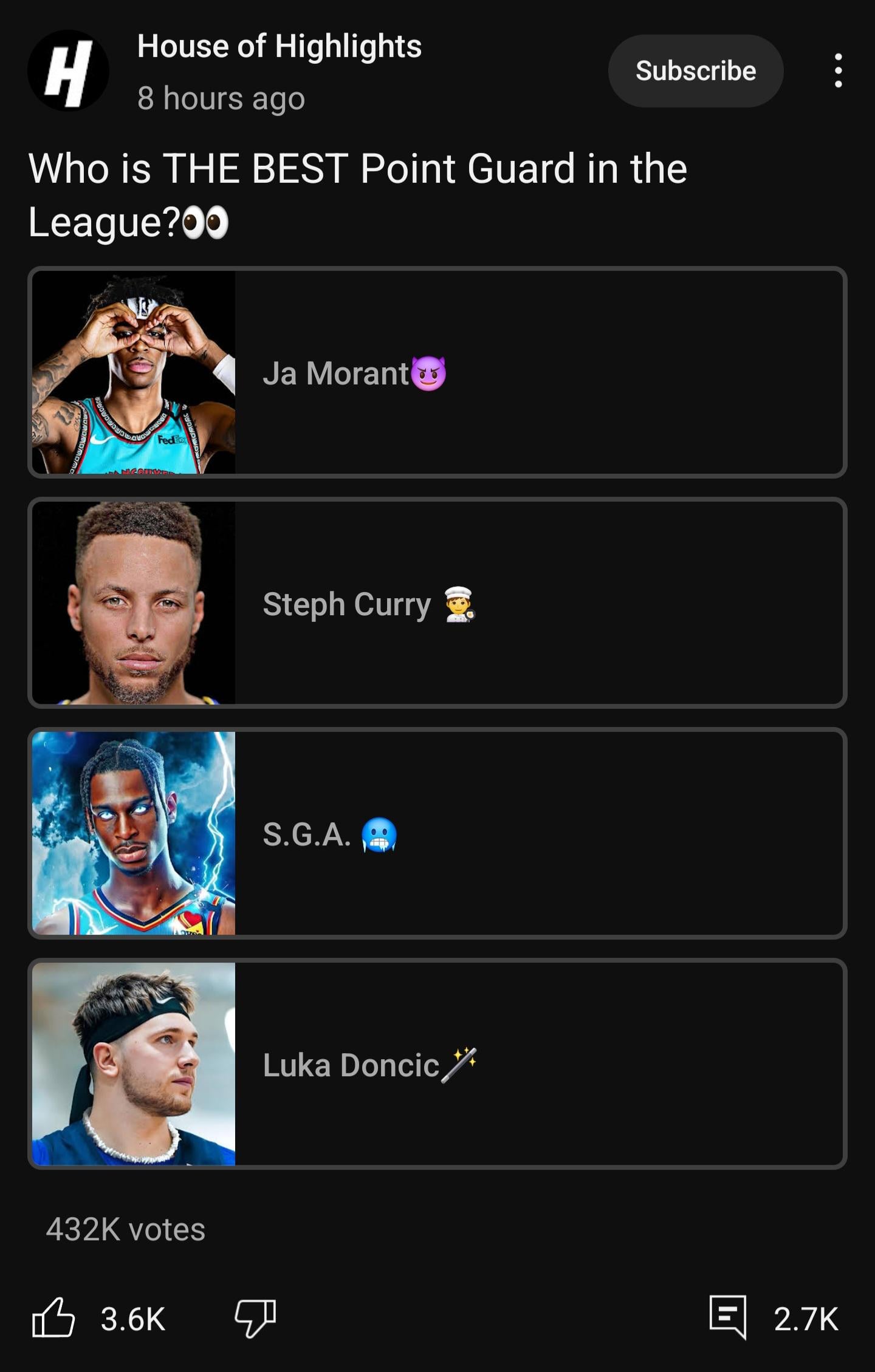This screenshot has width=875, height=1372.
Task: Open House of Highlights channel avatar
Action: (68, 71)
